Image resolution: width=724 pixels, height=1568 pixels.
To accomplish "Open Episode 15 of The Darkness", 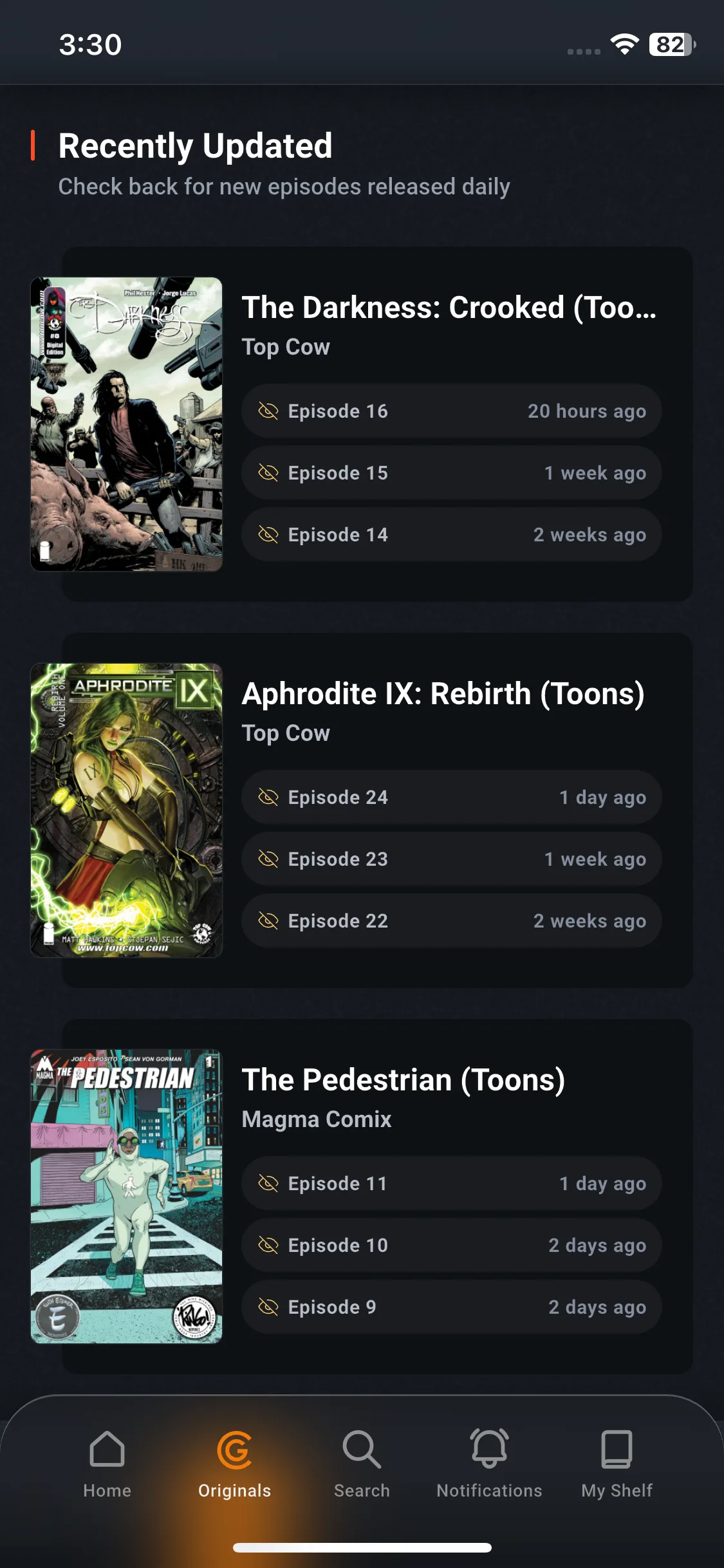I will point(451,473).
